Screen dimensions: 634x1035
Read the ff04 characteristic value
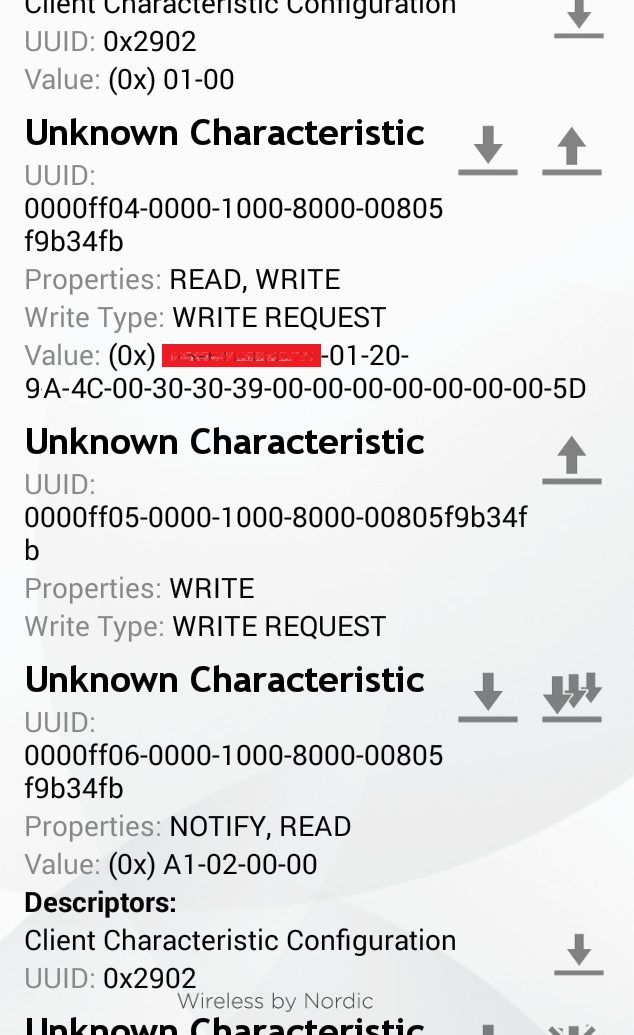click(487, 151)
